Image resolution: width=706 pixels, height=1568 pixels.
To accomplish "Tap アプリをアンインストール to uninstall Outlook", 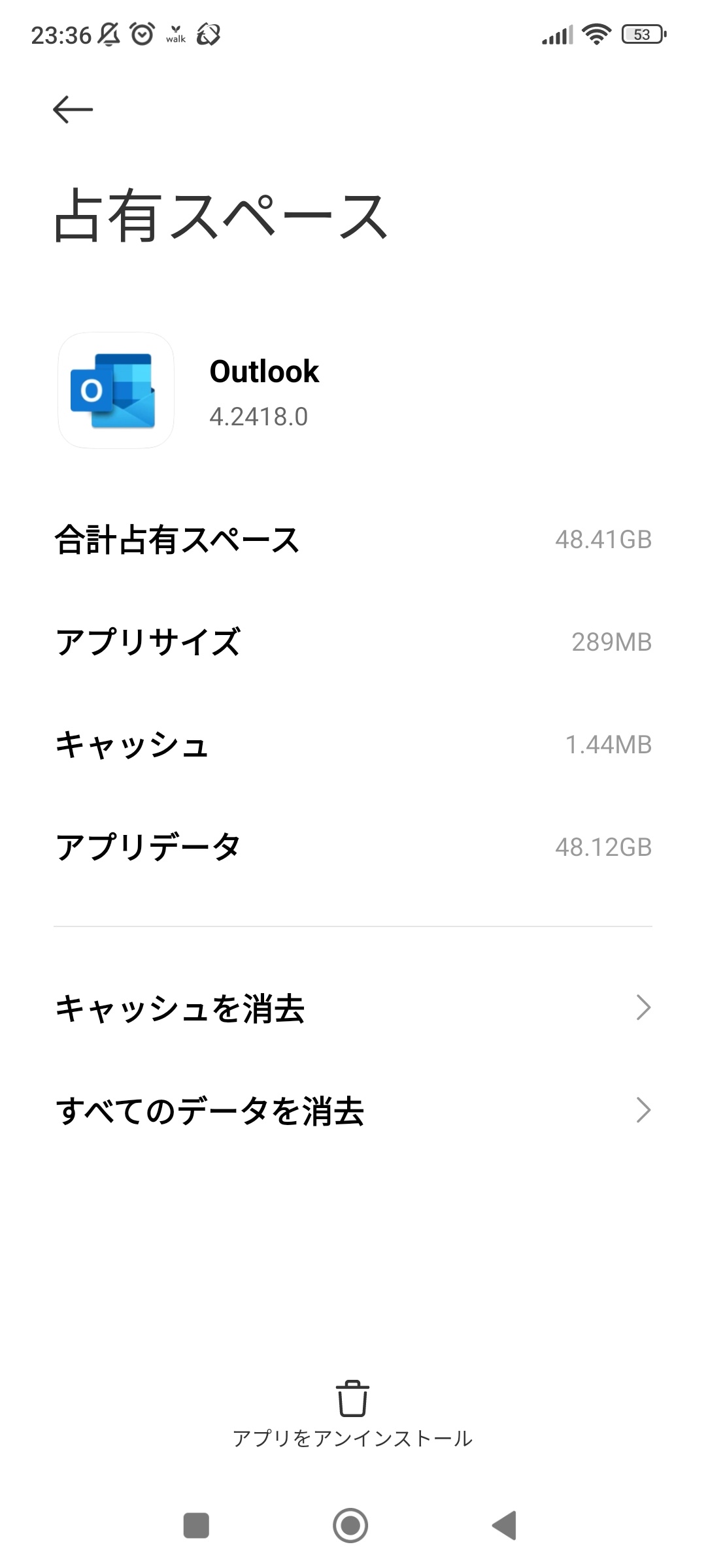I will (x=352, y=1414).
